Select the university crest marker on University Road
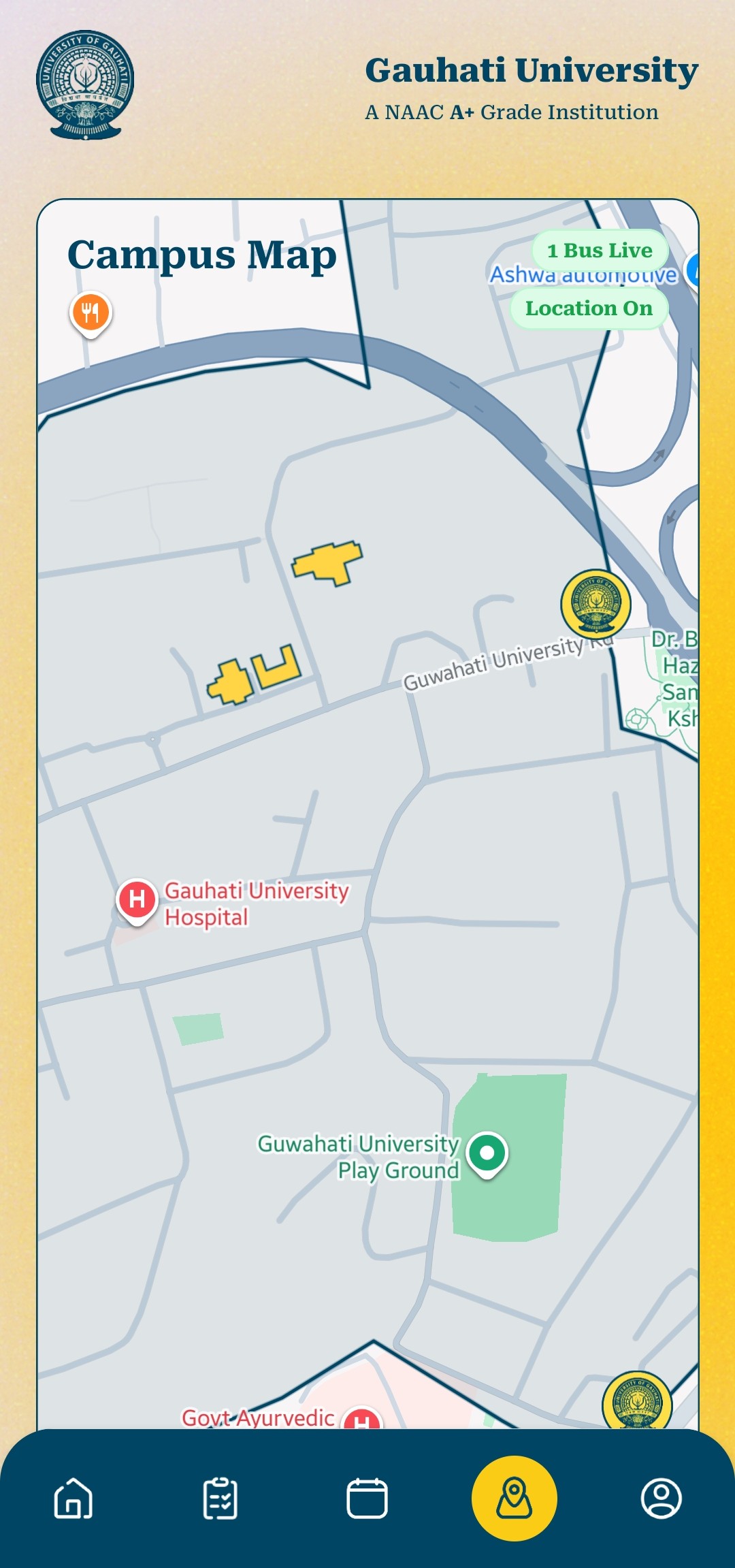Screen dimensions: 735x1568 595,603
